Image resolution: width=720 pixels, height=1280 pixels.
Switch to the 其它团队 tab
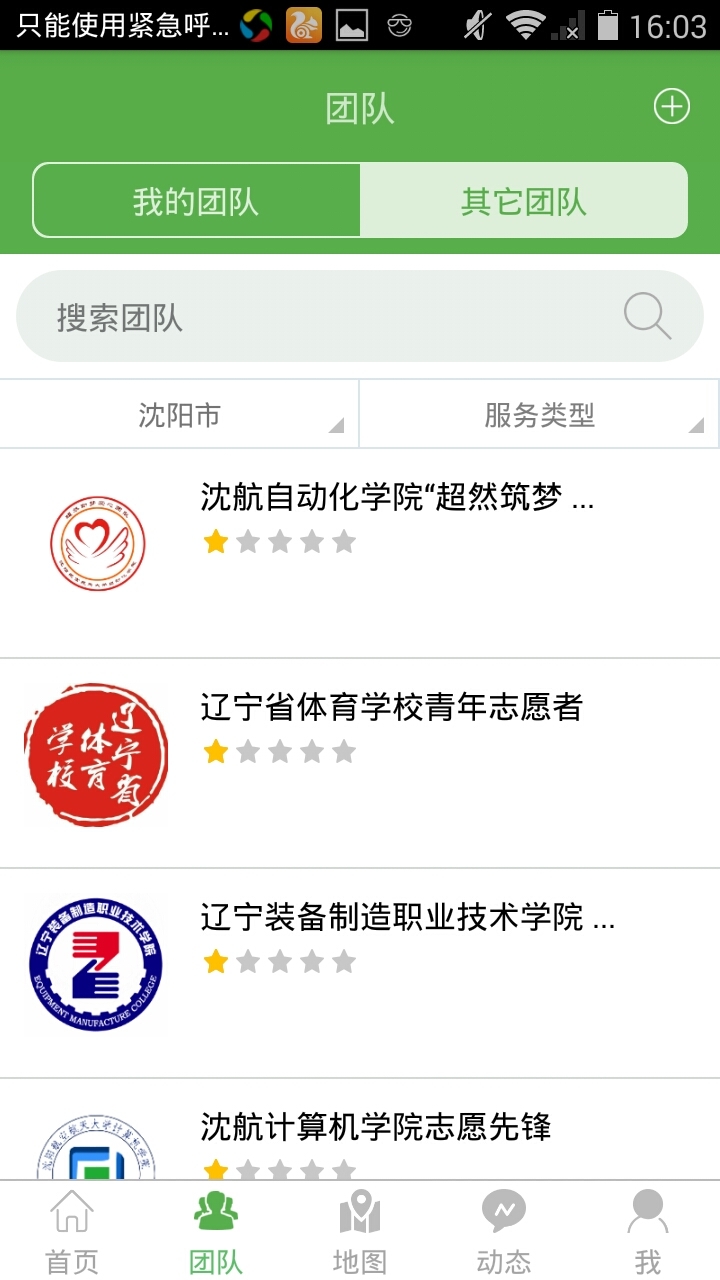(524, 200)
